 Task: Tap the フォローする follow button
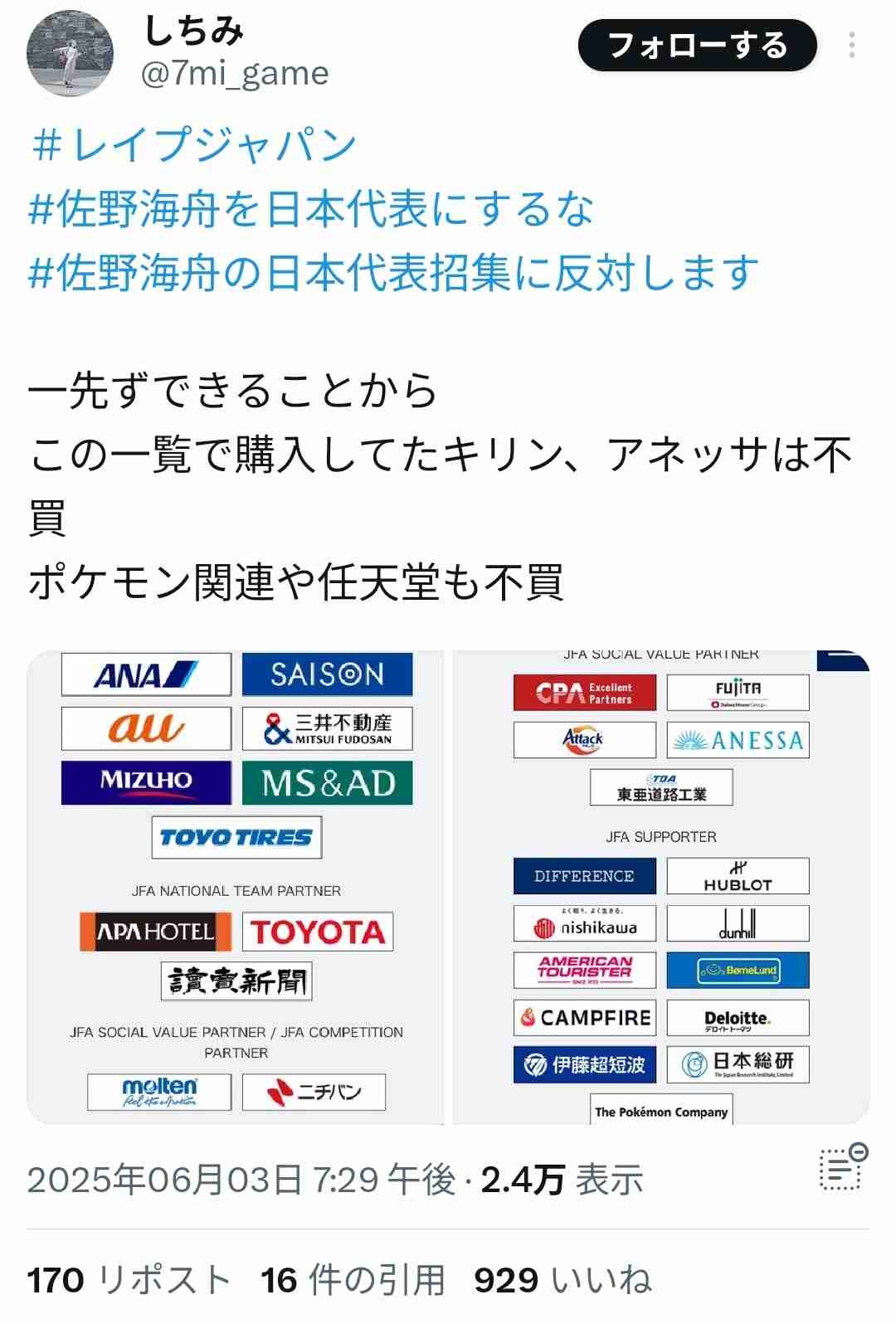[697, 46]
